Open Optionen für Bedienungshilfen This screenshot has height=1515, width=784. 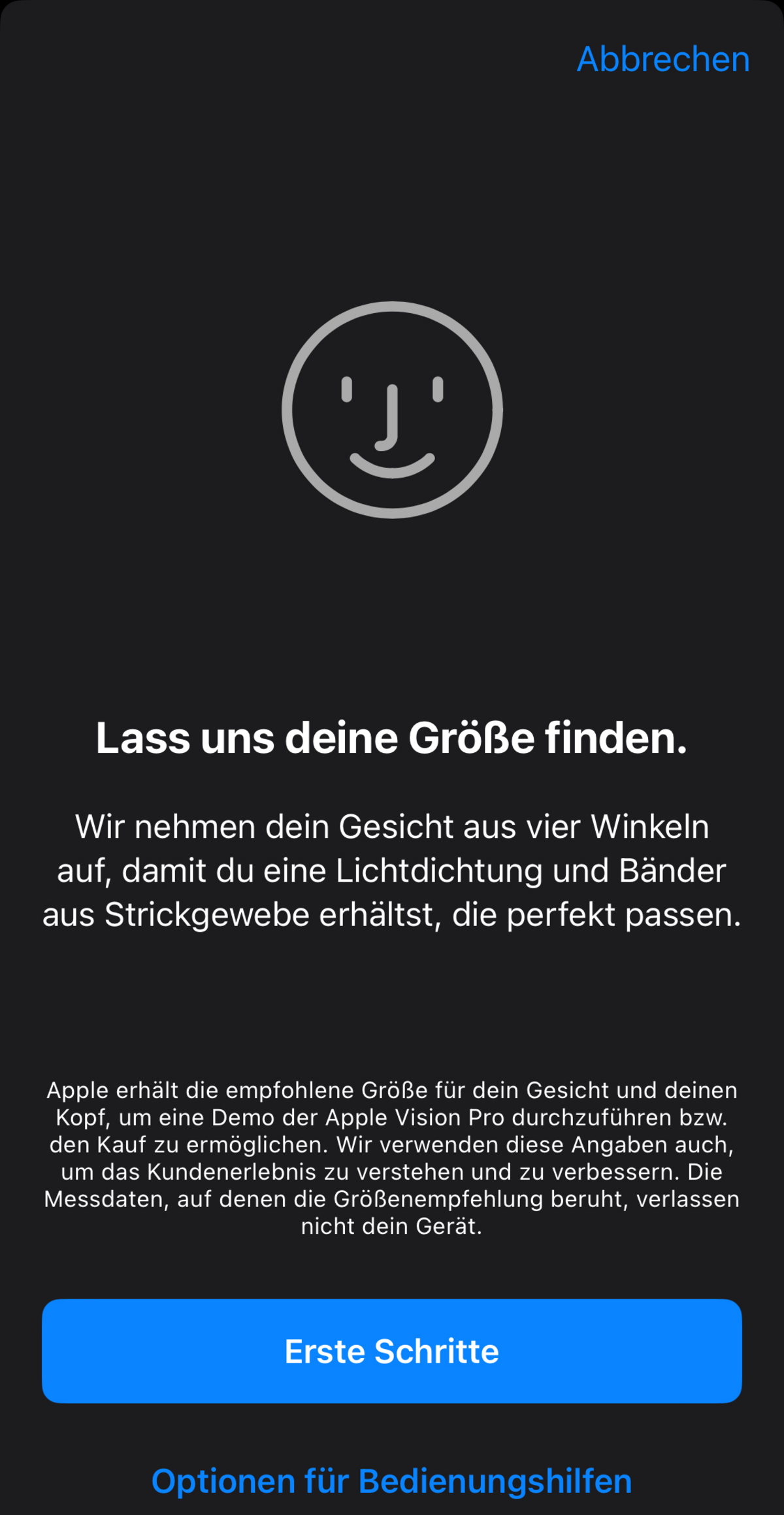[392, 1481]
